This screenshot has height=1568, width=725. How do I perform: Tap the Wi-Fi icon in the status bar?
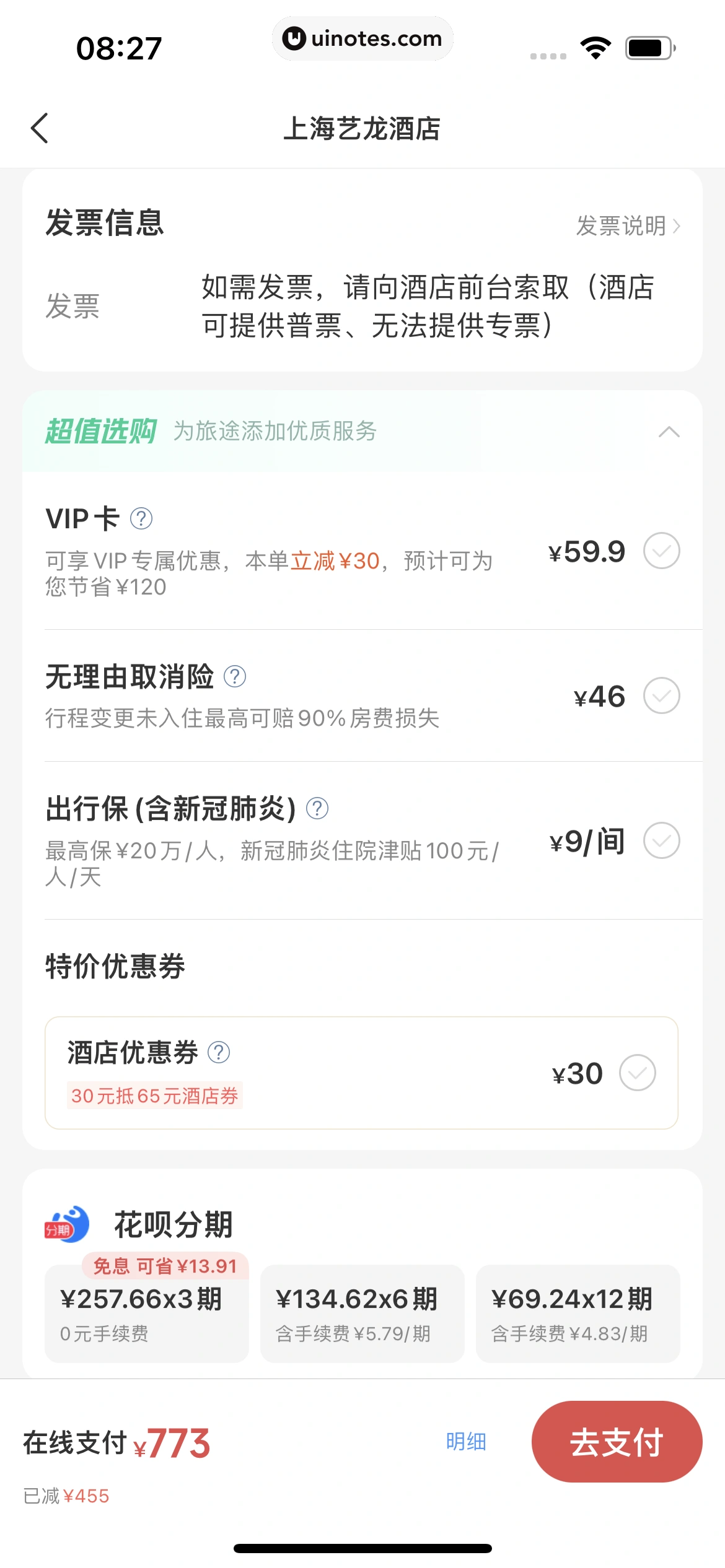595,46
